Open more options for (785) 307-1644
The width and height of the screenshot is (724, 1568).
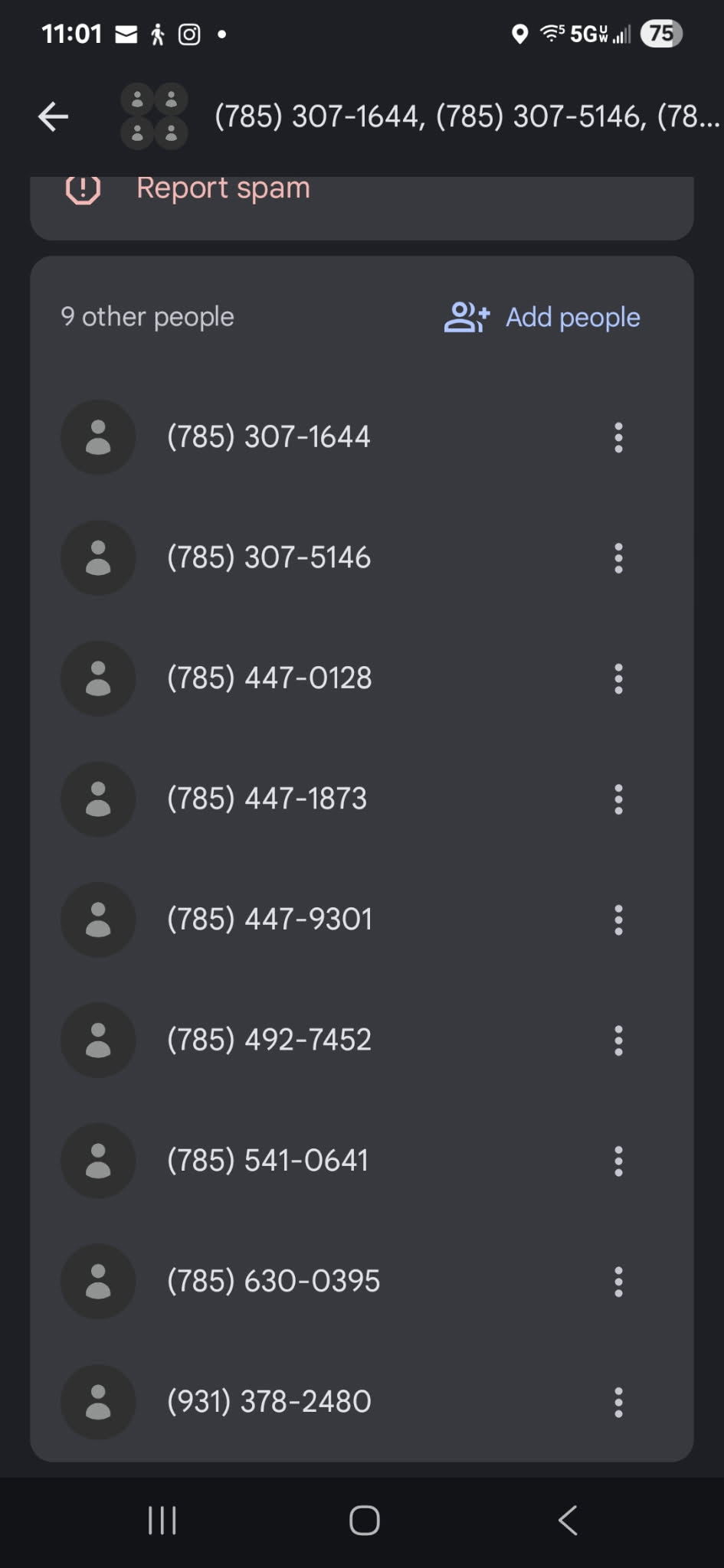tap(618, 438)
